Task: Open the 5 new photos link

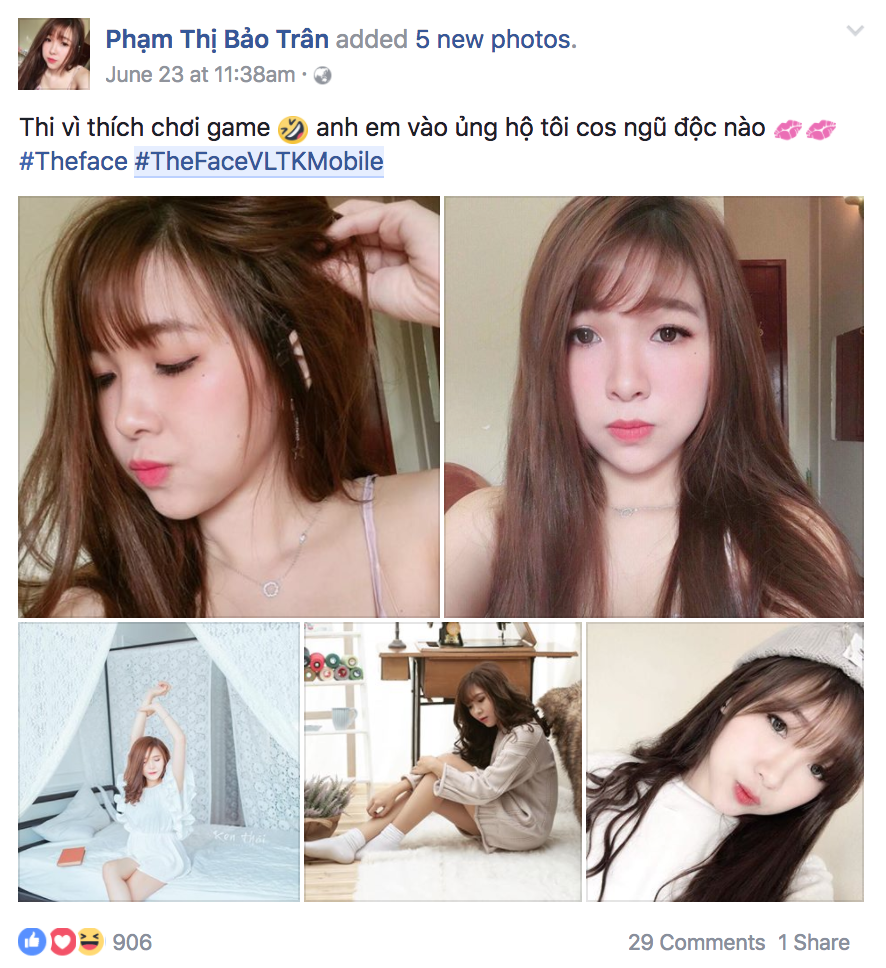Action: pos(496,40)
